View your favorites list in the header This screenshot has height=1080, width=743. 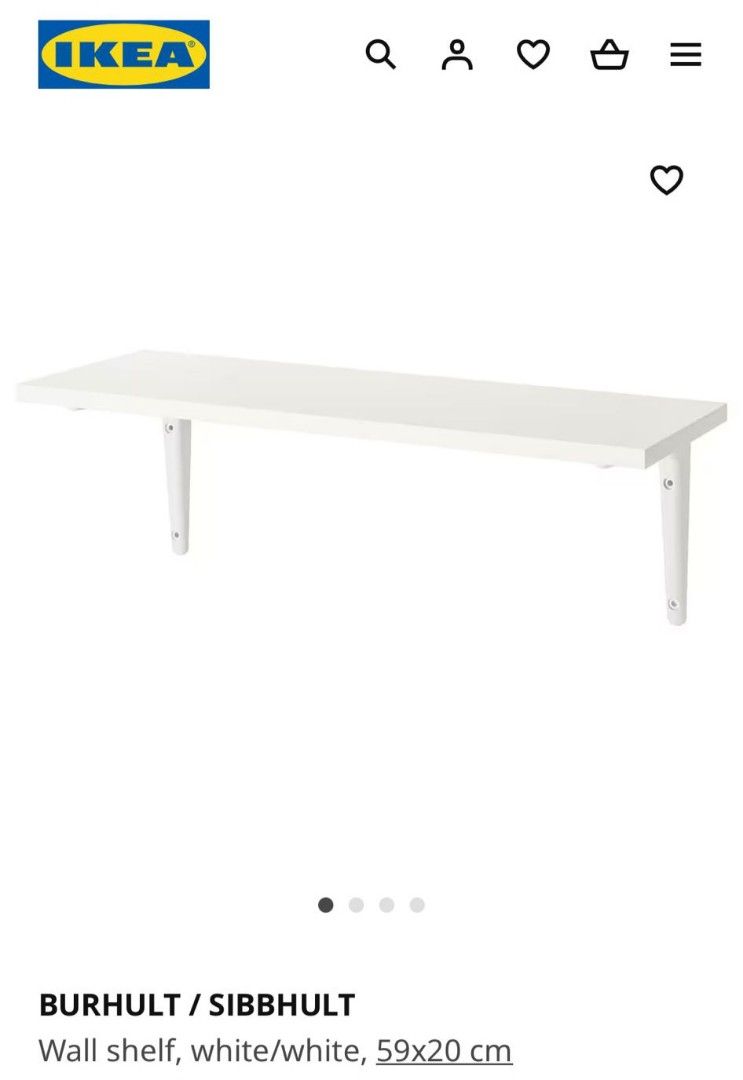point(534,56)
